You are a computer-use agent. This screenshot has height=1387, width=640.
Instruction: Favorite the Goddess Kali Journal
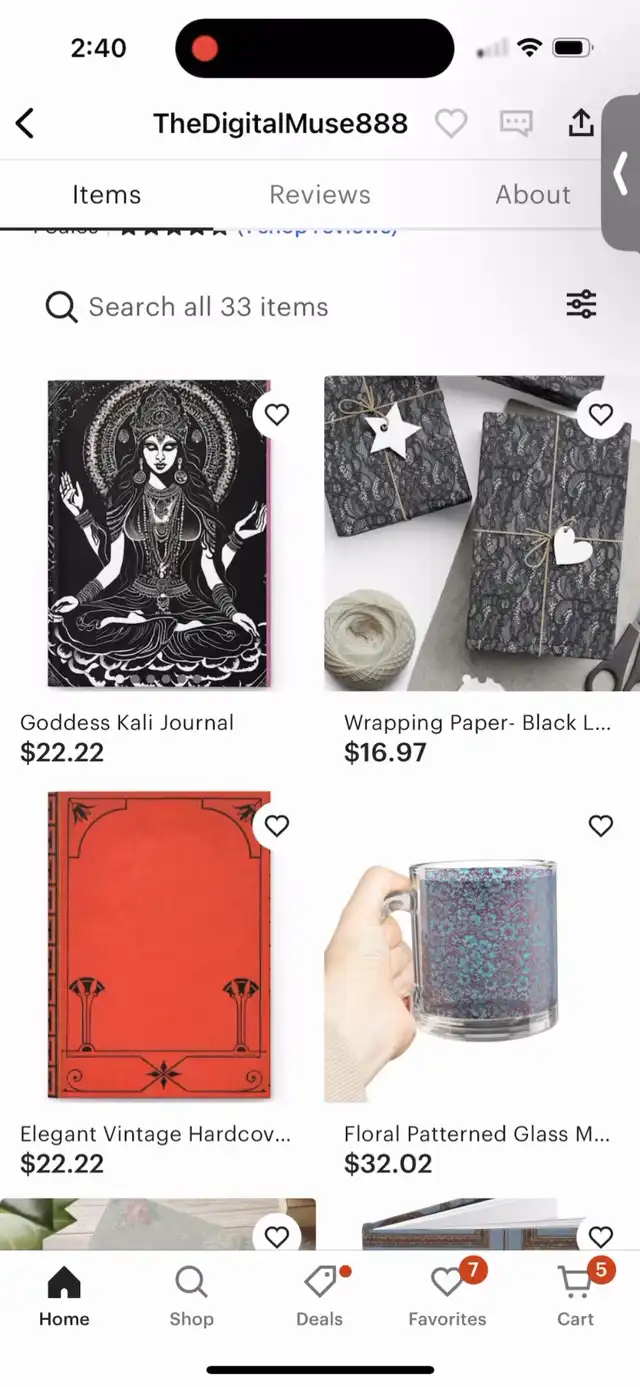[277, 414]
